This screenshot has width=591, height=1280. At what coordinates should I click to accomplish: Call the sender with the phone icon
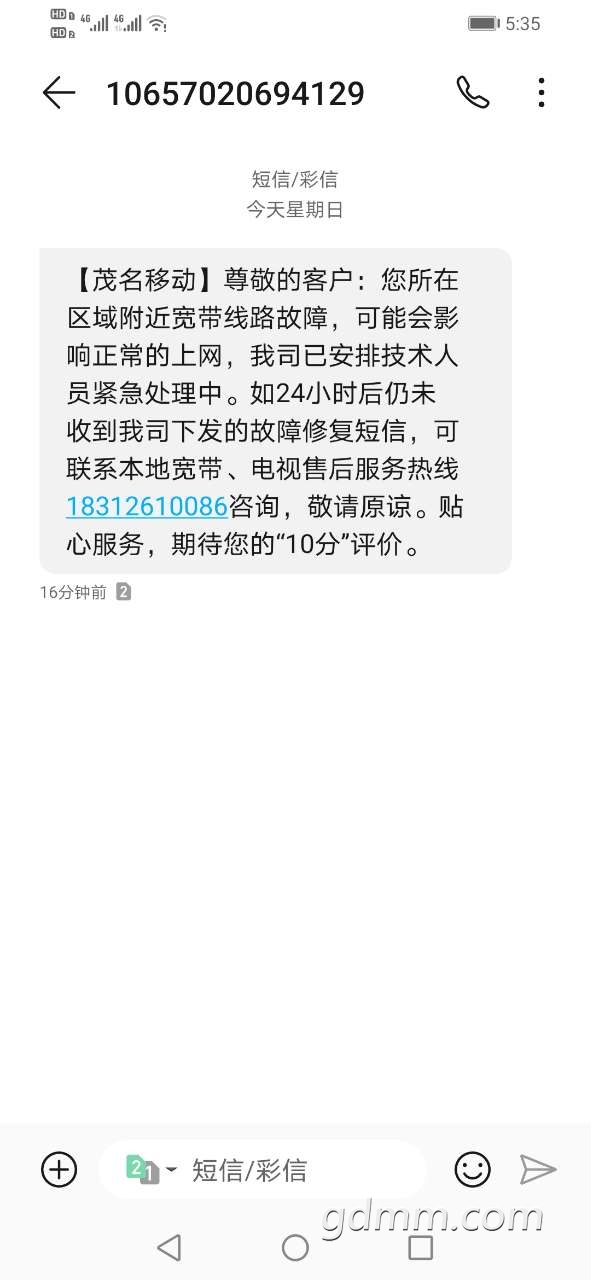(x=473, y=92)
